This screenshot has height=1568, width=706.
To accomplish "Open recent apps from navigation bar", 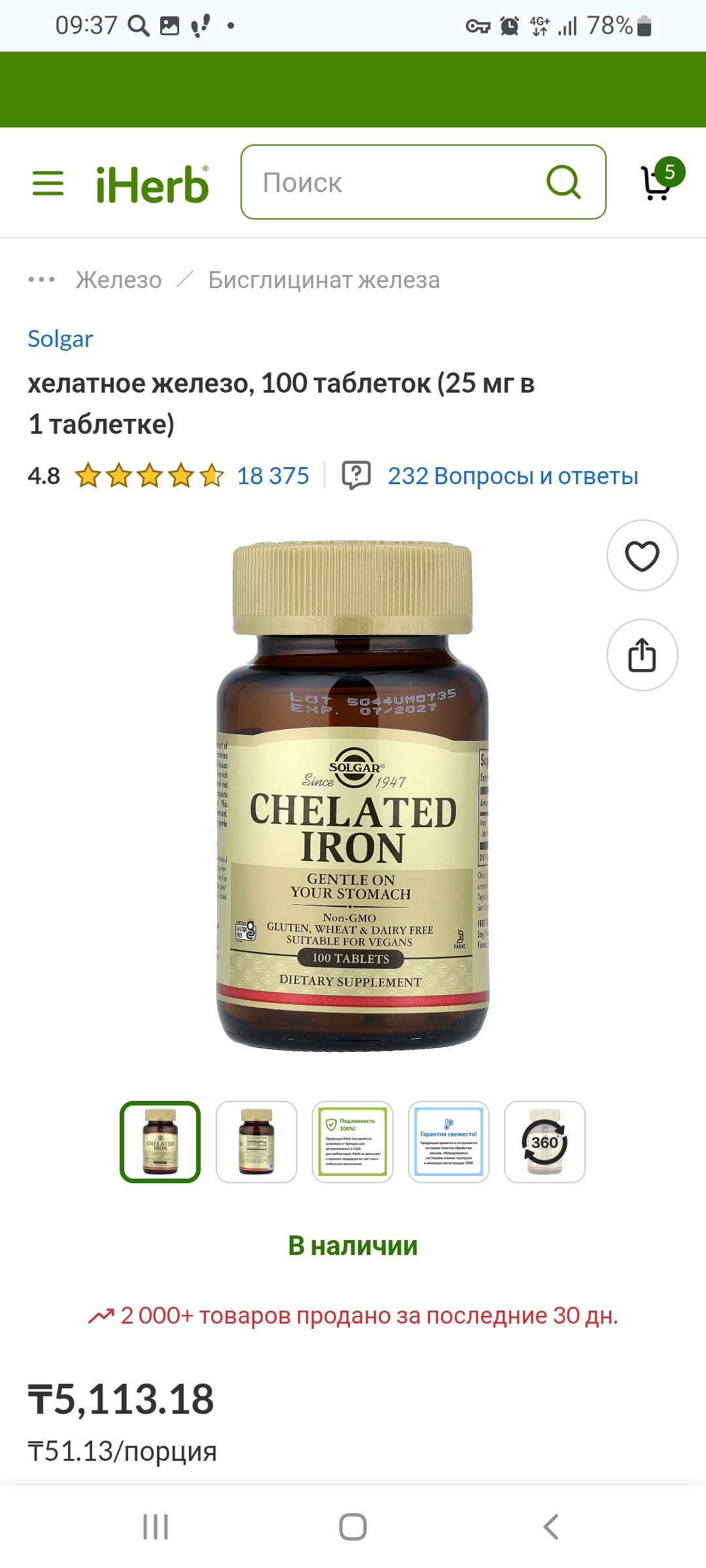I will (156, 1527).
